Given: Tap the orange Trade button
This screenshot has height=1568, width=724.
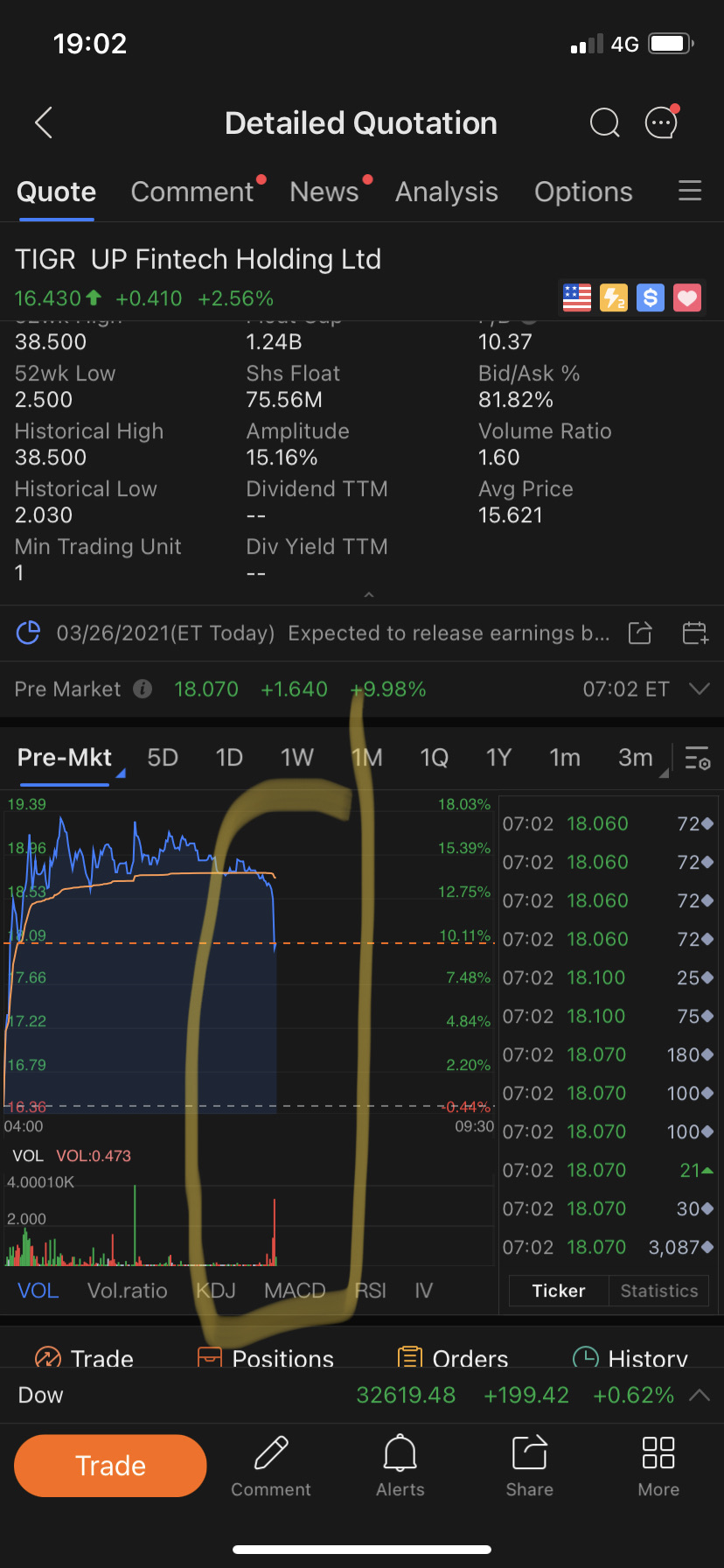Looking at the screenshot, I should (x=110, y=1466).
